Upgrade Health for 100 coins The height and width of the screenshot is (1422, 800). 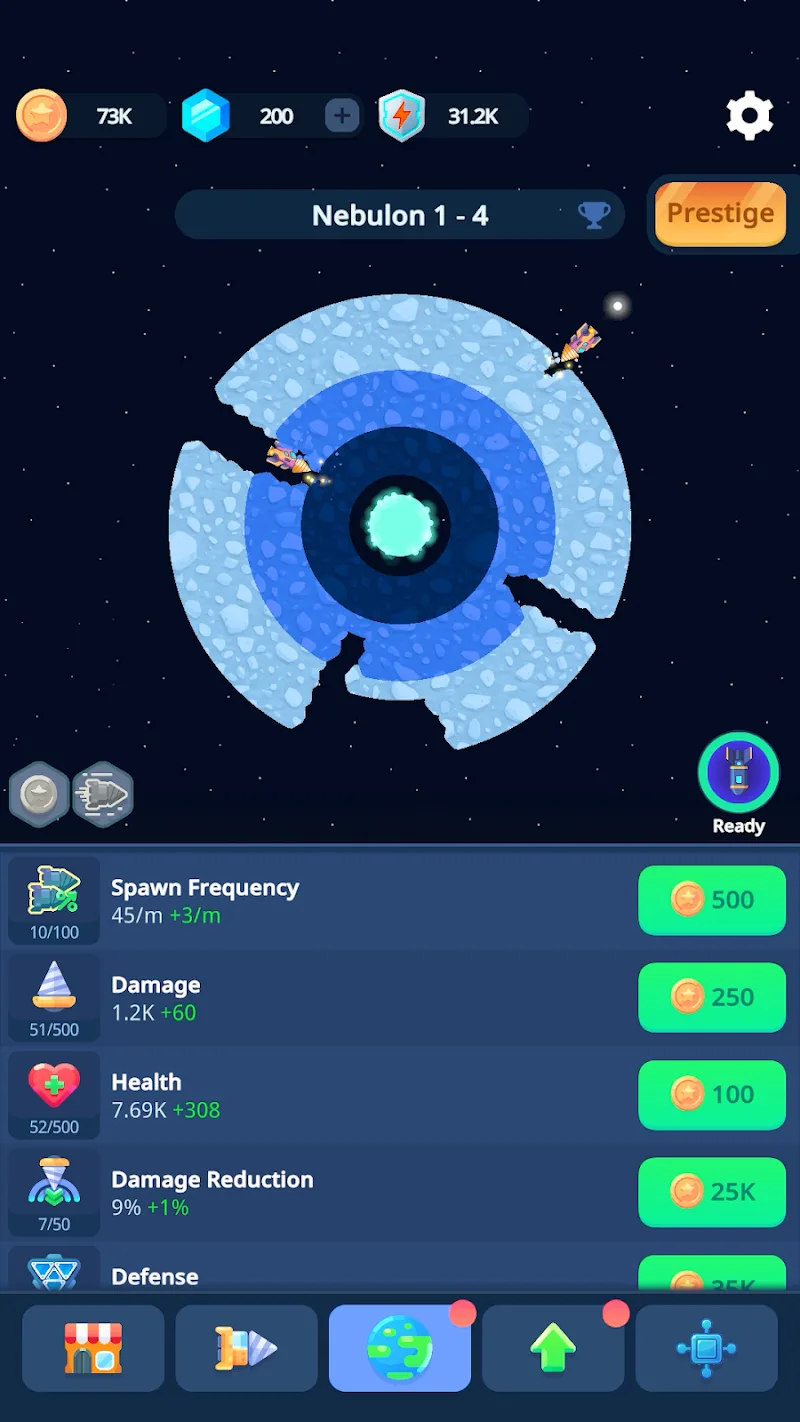click(x=712, y=1094)
